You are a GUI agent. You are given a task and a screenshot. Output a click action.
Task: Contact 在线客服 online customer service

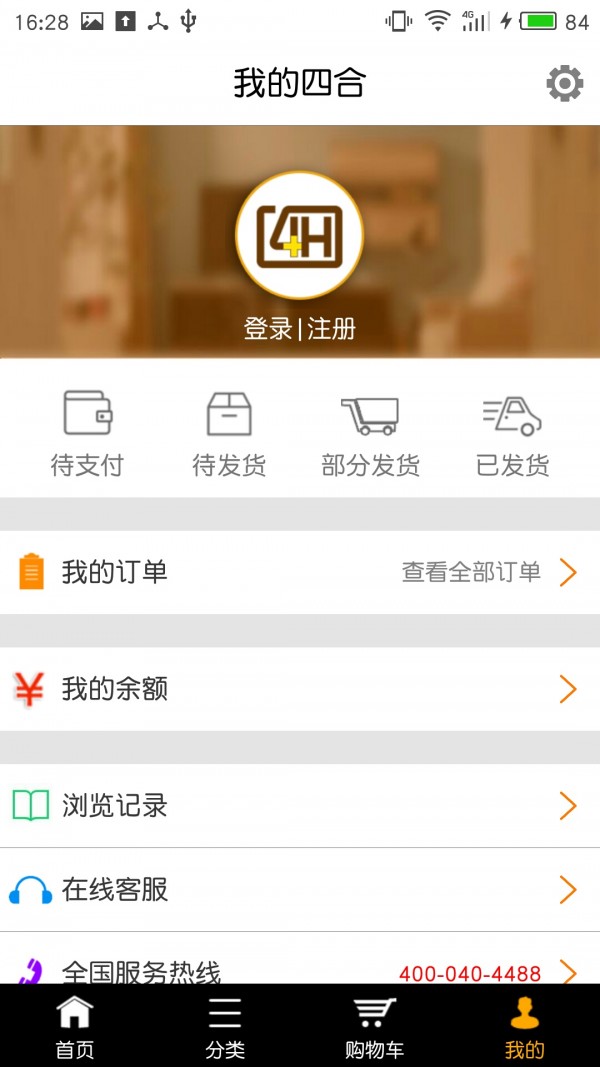[x=299, y=890]
